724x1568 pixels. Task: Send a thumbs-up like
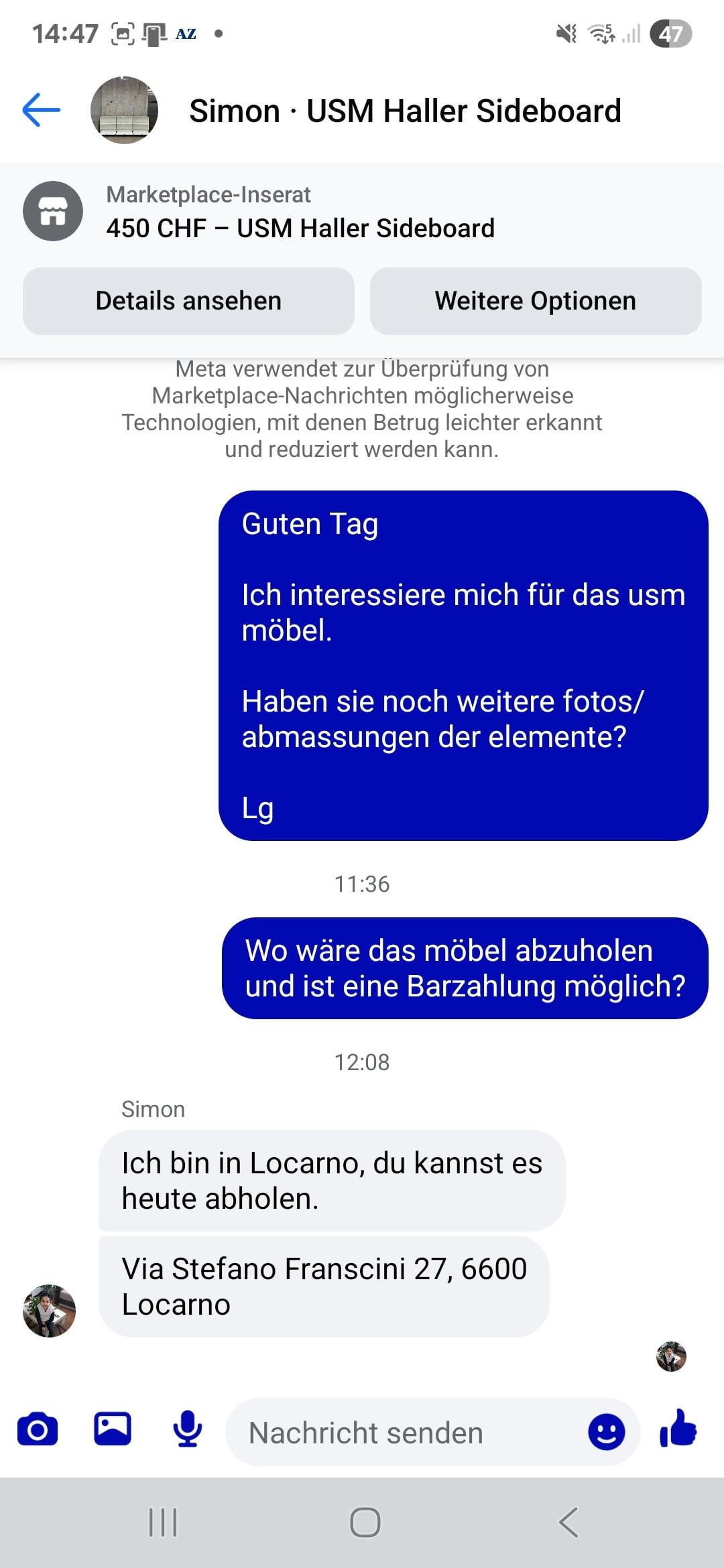click(x=678, y=1429)
